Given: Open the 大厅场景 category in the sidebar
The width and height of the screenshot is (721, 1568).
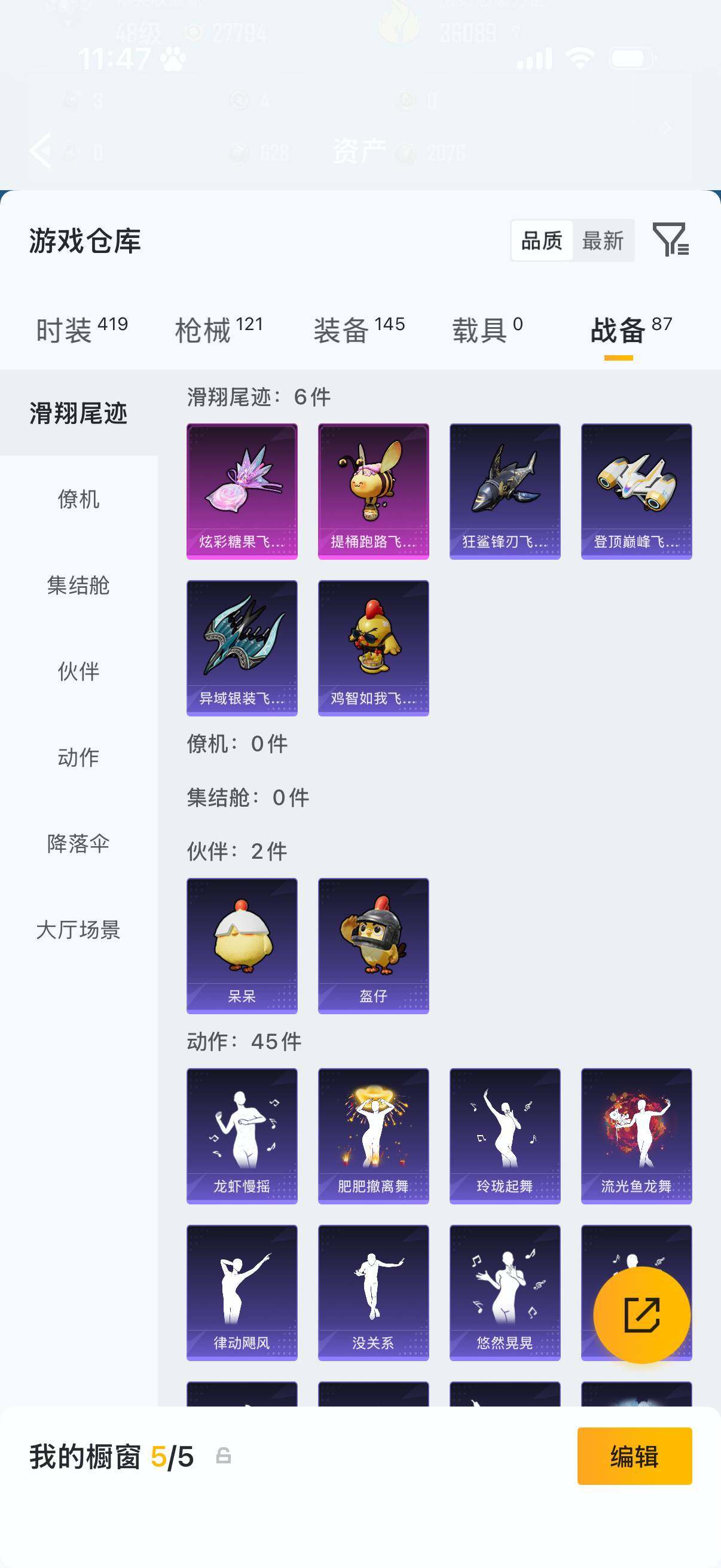Looking at the screenshot, I should coord(80,929).
